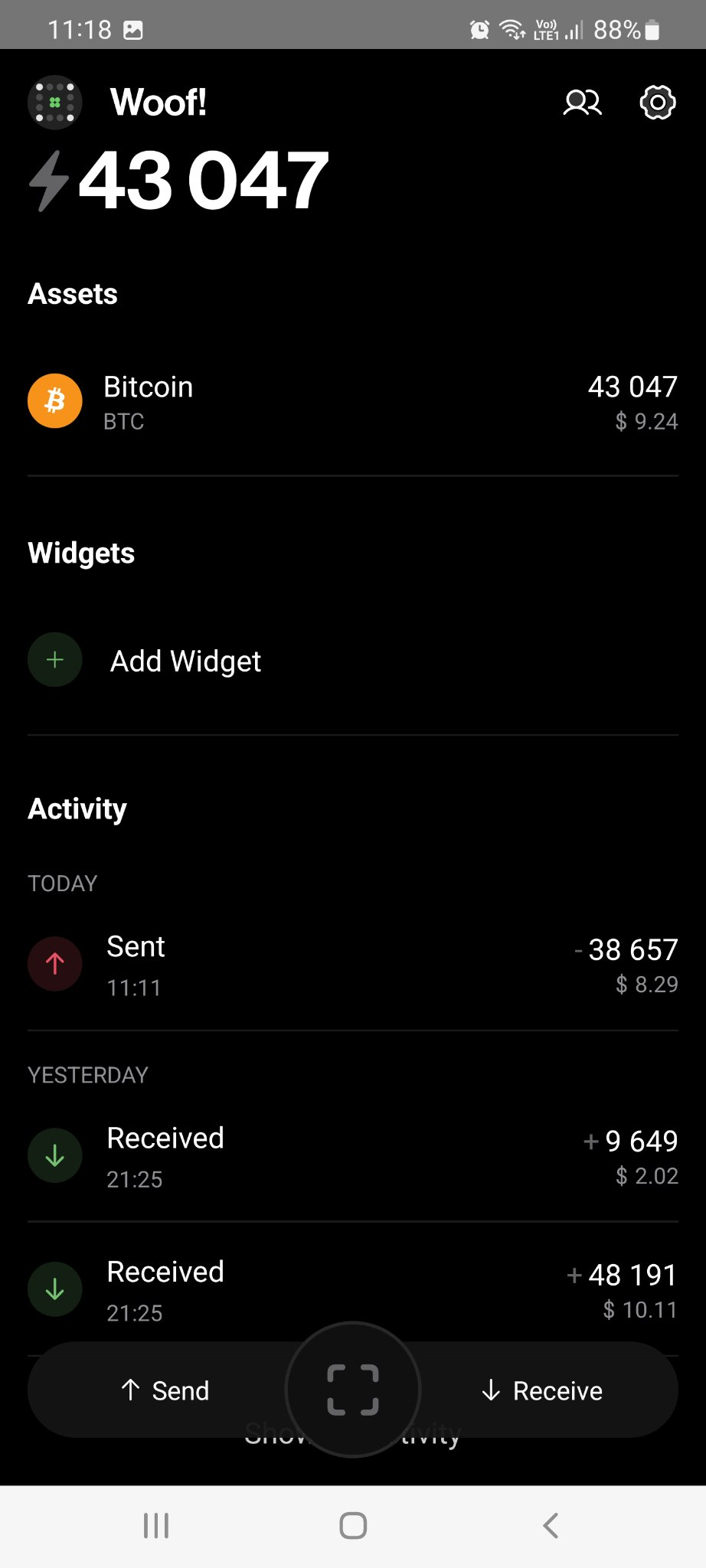Viewport: 706px width, 1568px height.
Task: View the Received +48 191 transaction
Action: pyautogui.click(x=352, y=1289)
